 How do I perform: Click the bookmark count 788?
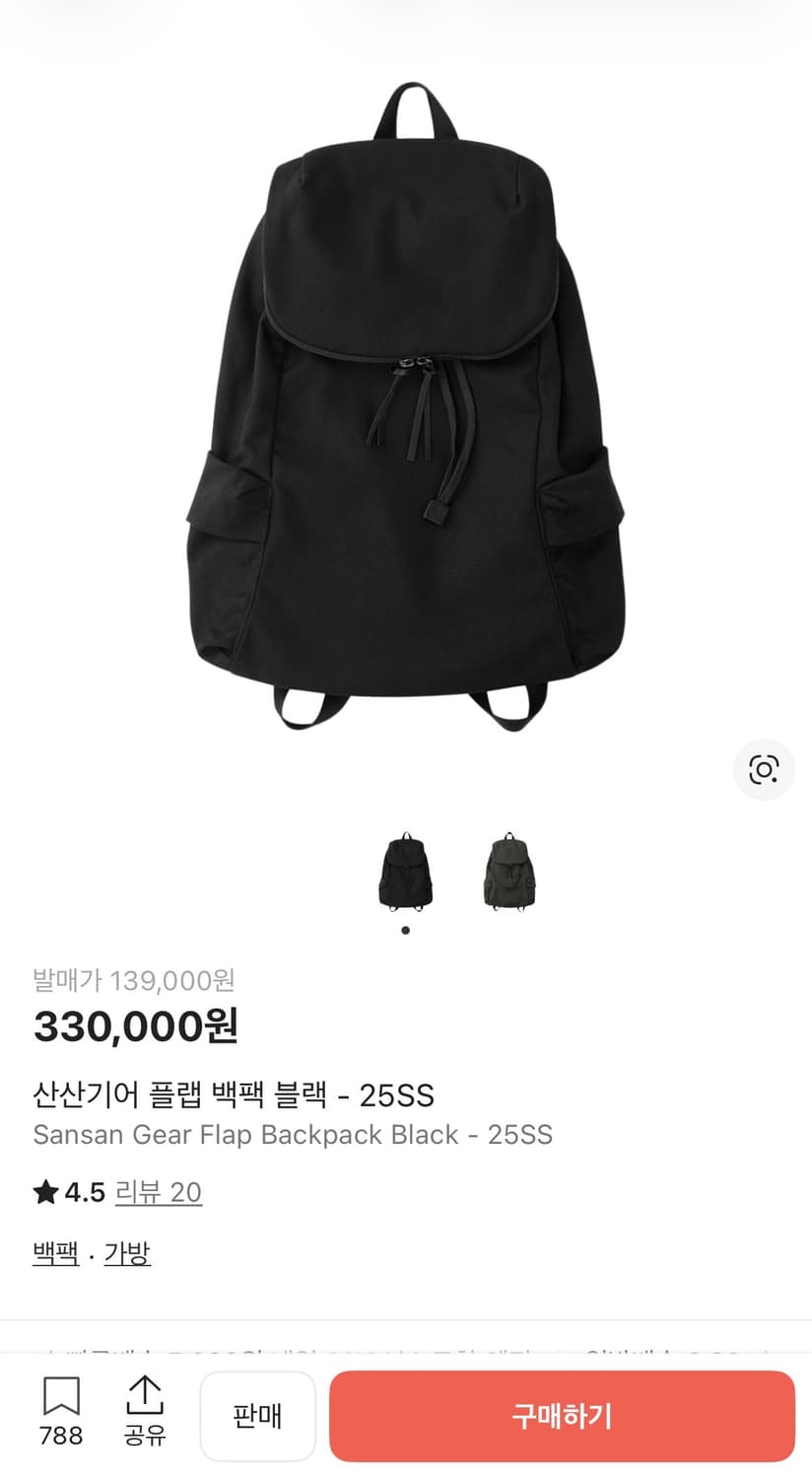pyautogui.click(x=60, y=1438)
